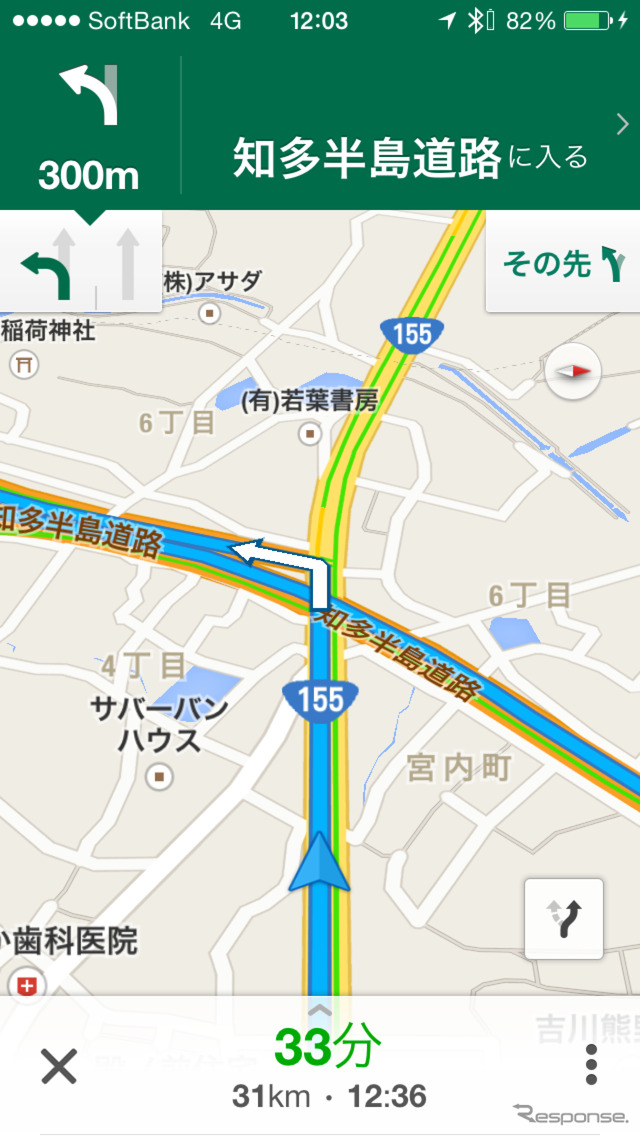Exit navigation with the X button
Screen dimensions: 640x1136
(x=59, y=1067)
